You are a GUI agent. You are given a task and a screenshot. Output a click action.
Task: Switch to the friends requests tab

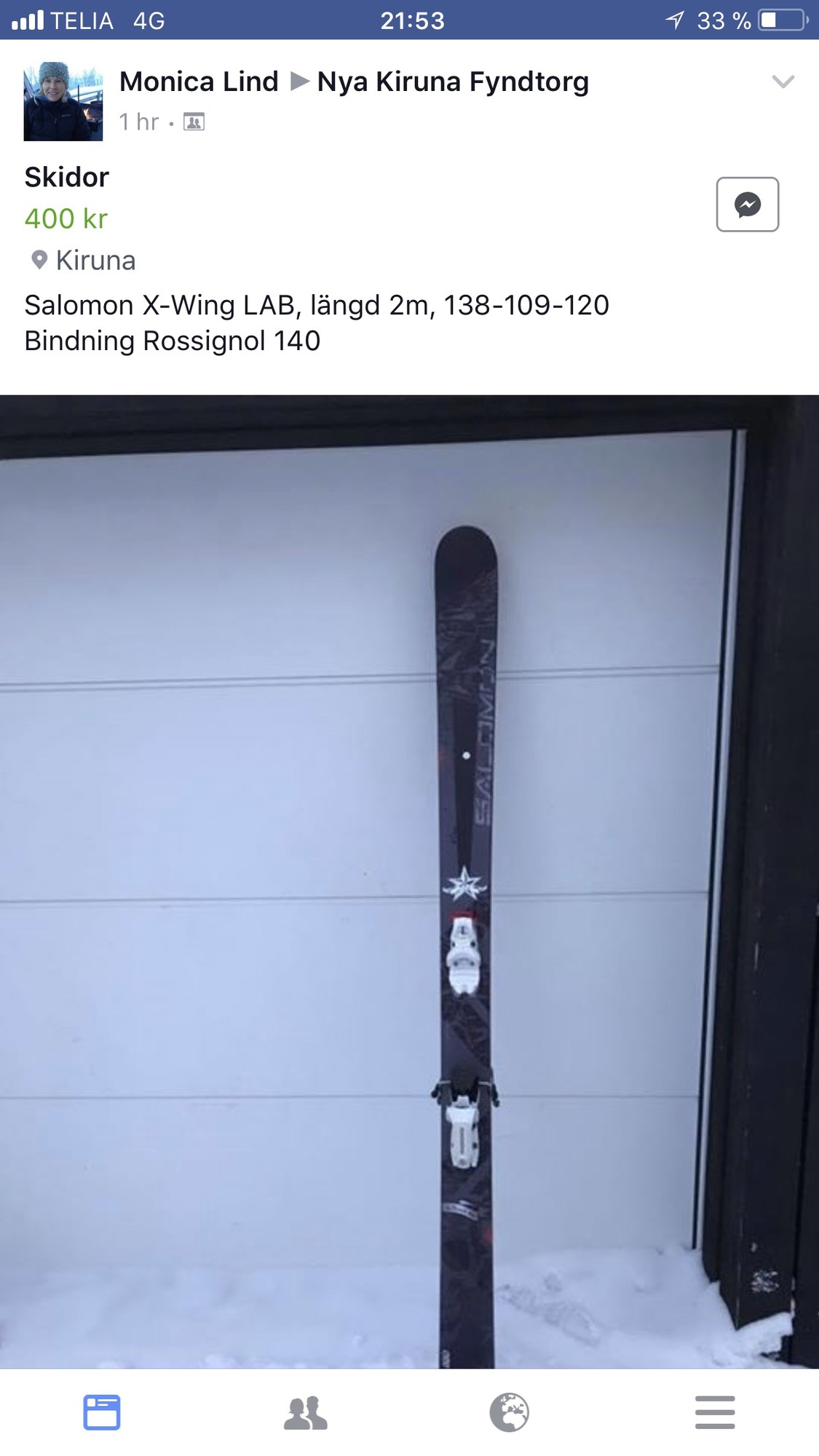coord(306,1412)
